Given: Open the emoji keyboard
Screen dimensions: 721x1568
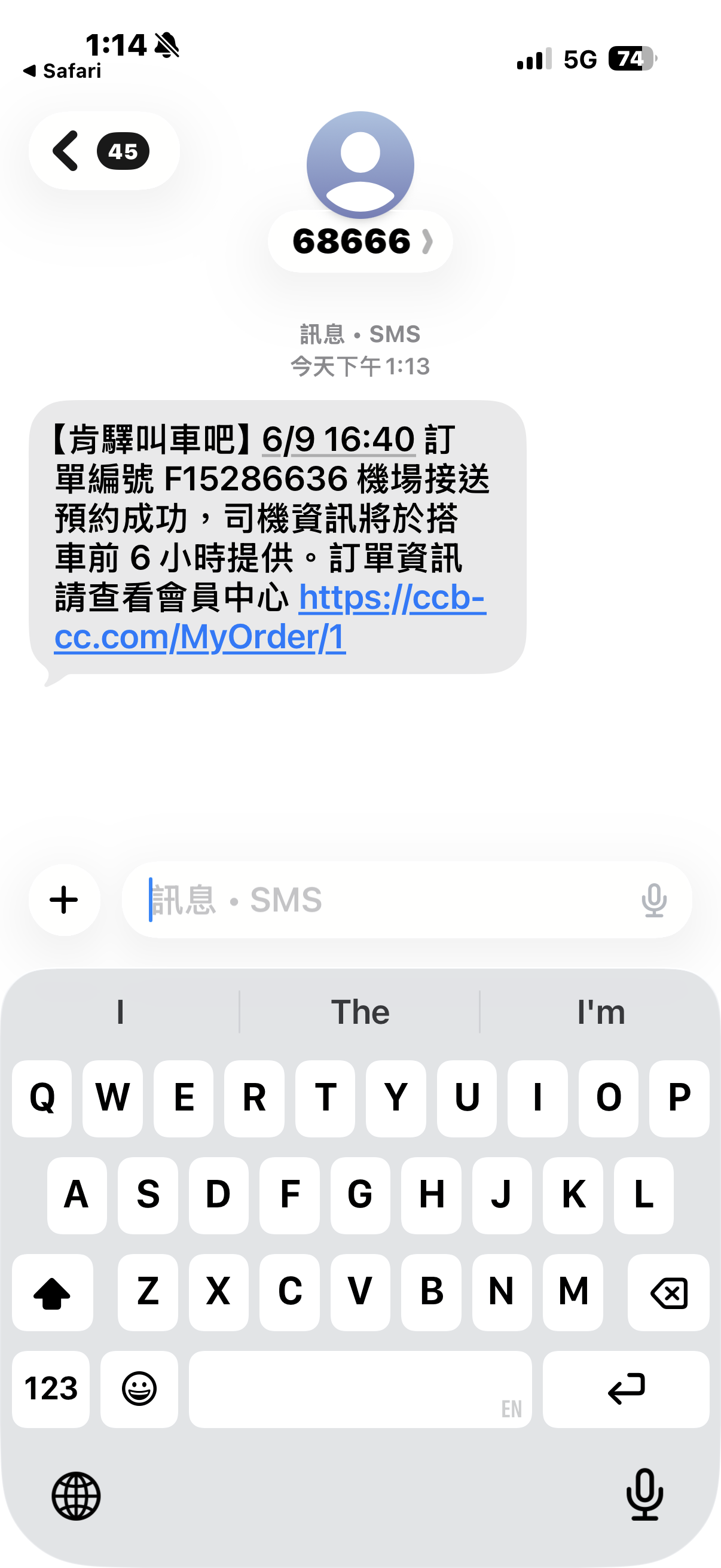Looking at the screenshot, I should click(x=139, y=1389).
